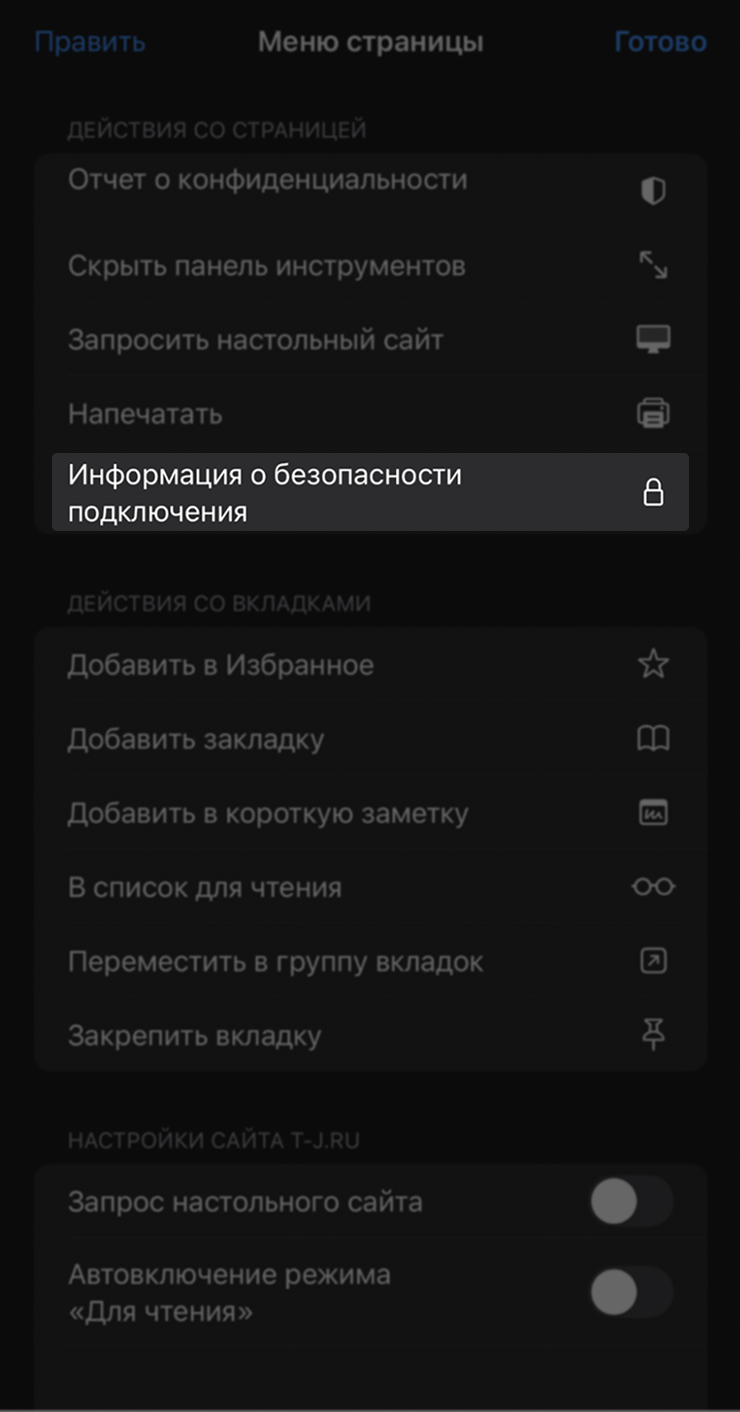Select Переместить в группу вкладок
Screen dimensions: 740x1412
(370, 961)
